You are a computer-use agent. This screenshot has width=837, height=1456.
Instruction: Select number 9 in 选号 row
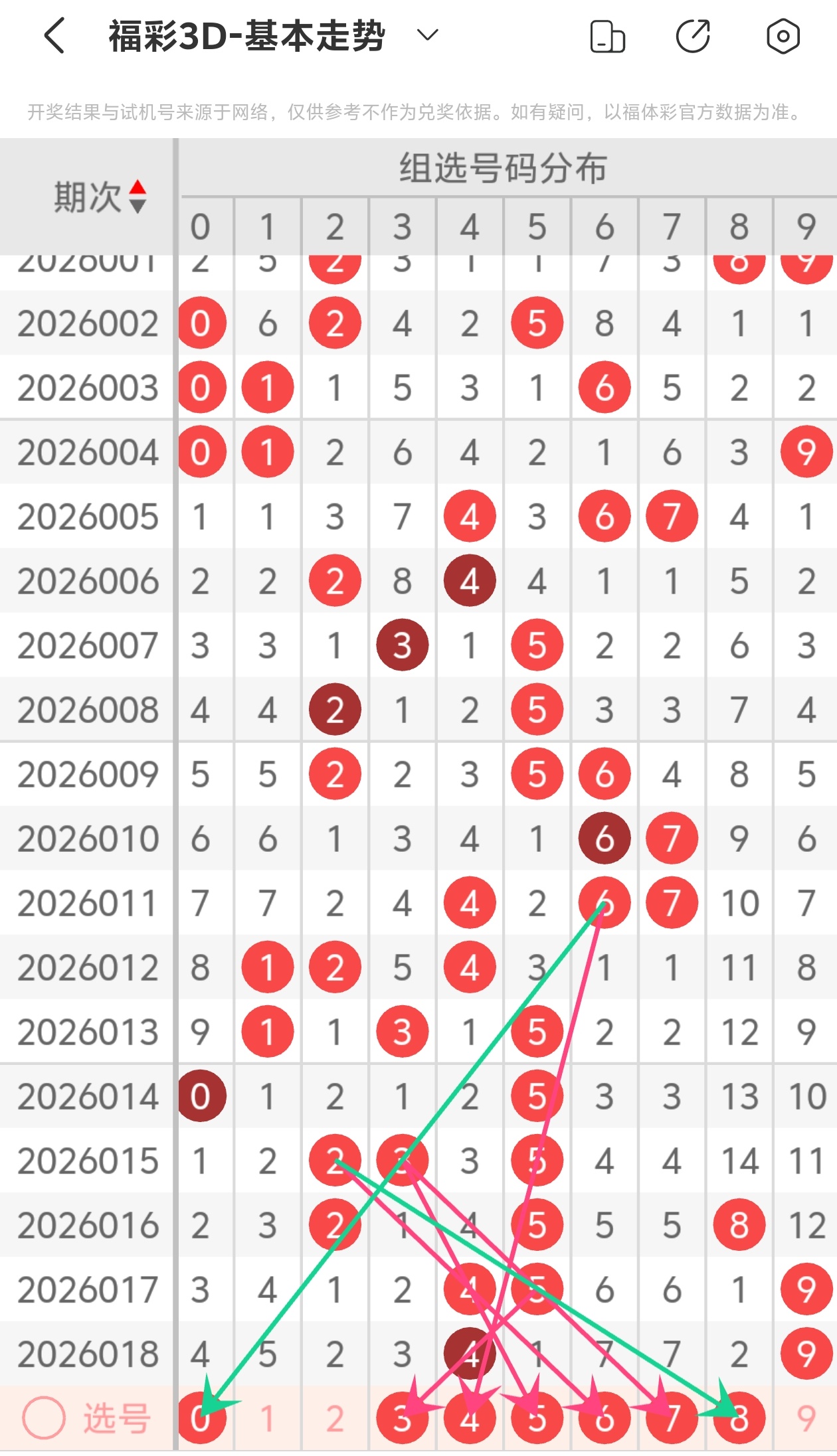click(806, 1419)
